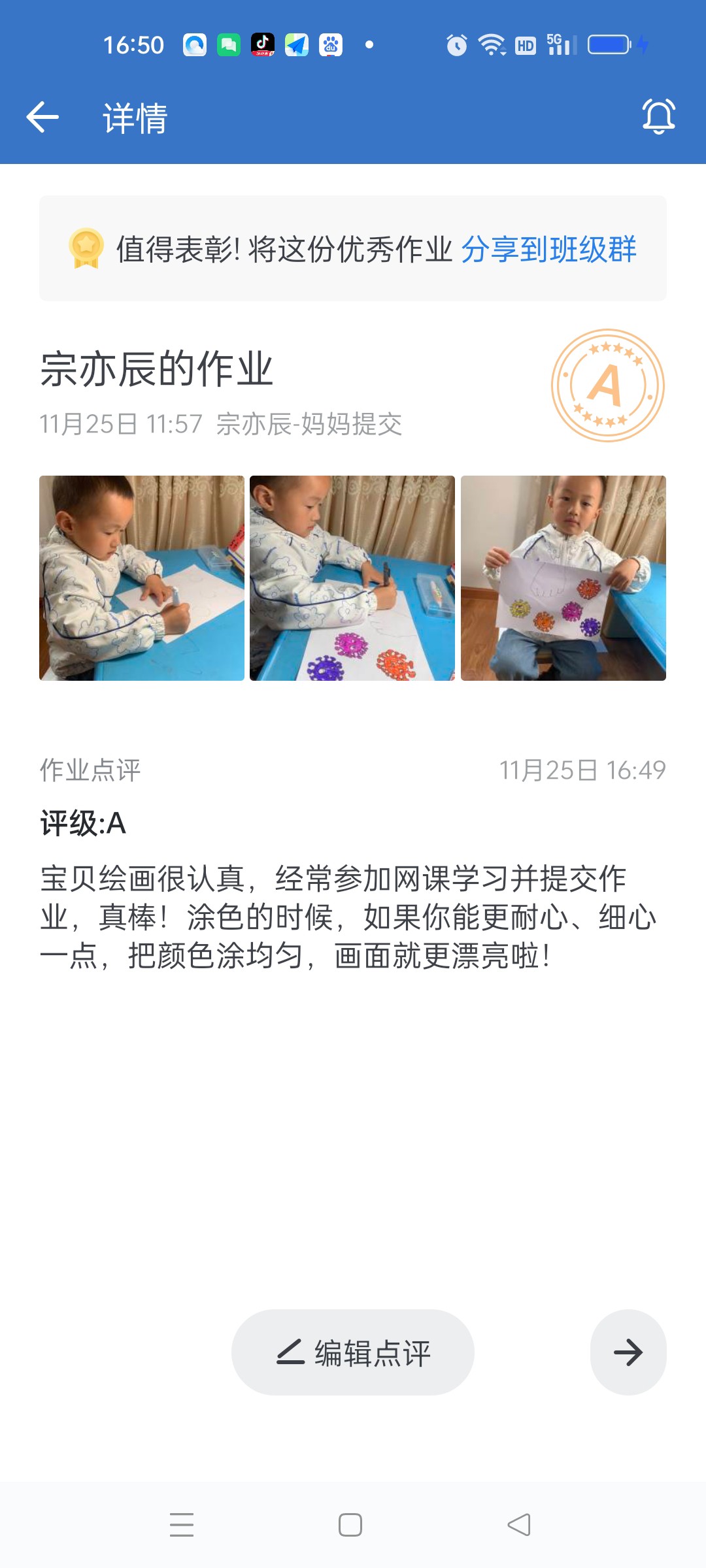The image size is (706, 1568).
Task: Tap 编辑点评 to edit the review
Action: tap(353, 1352)
